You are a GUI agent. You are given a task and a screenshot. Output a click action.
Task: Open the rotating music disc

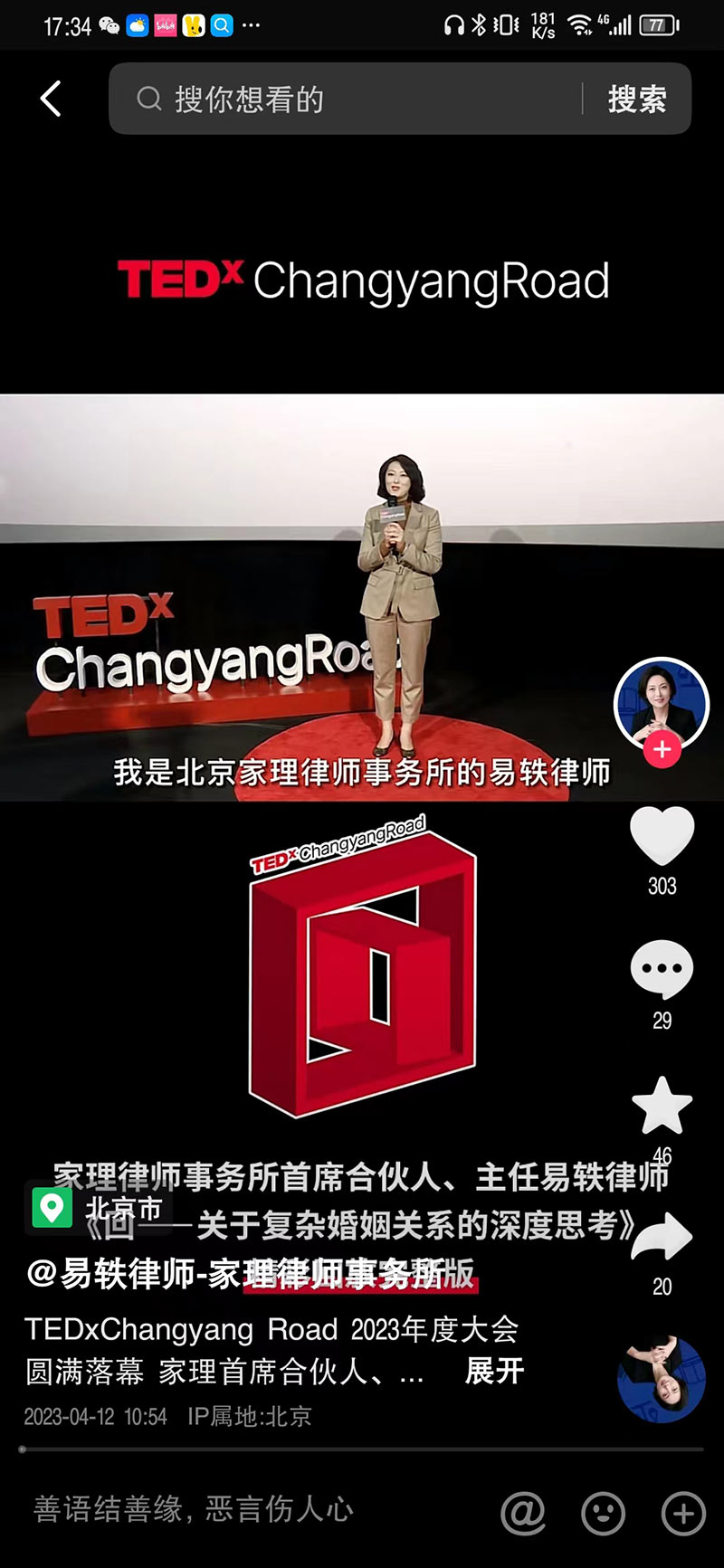click(x=661, y=1380)
